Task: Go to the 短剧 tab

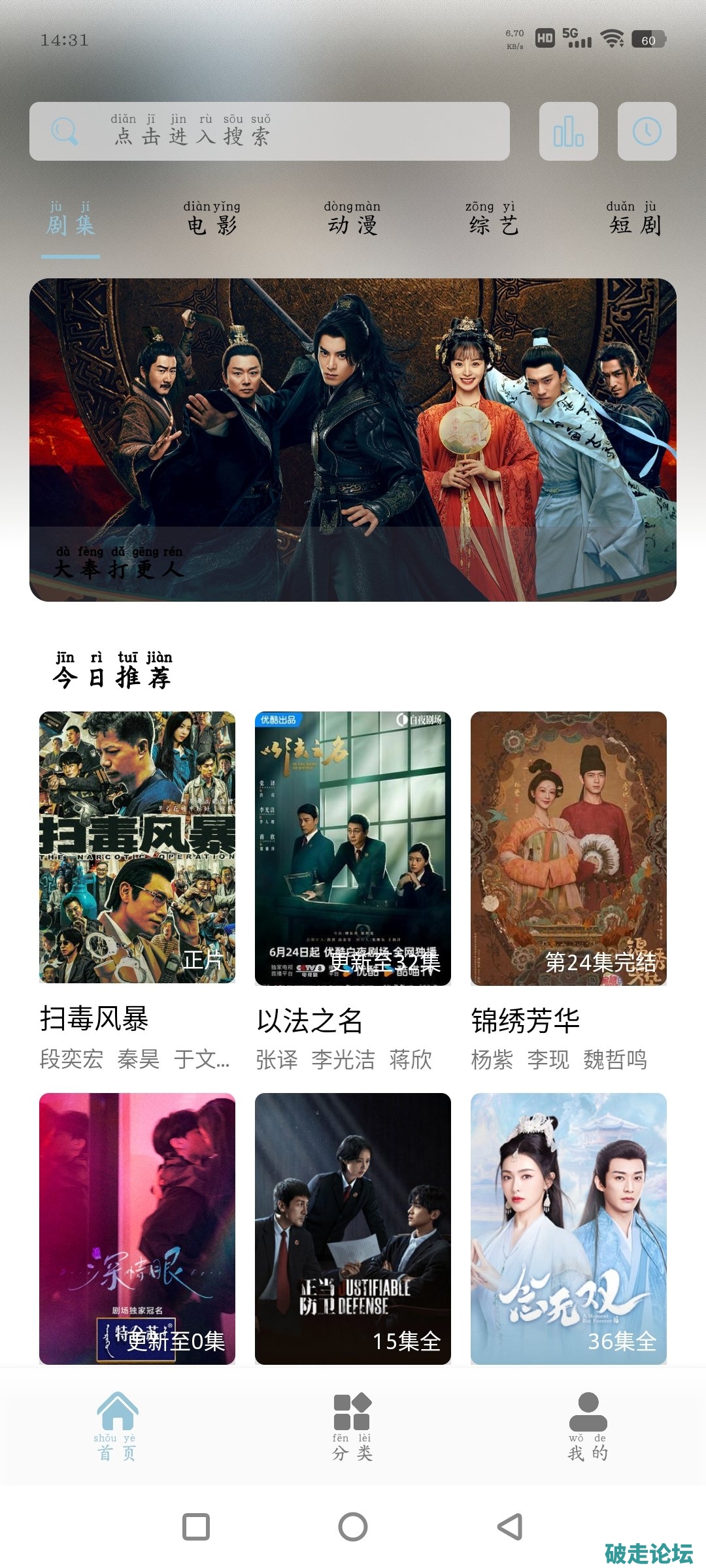Action: [633, 219]
